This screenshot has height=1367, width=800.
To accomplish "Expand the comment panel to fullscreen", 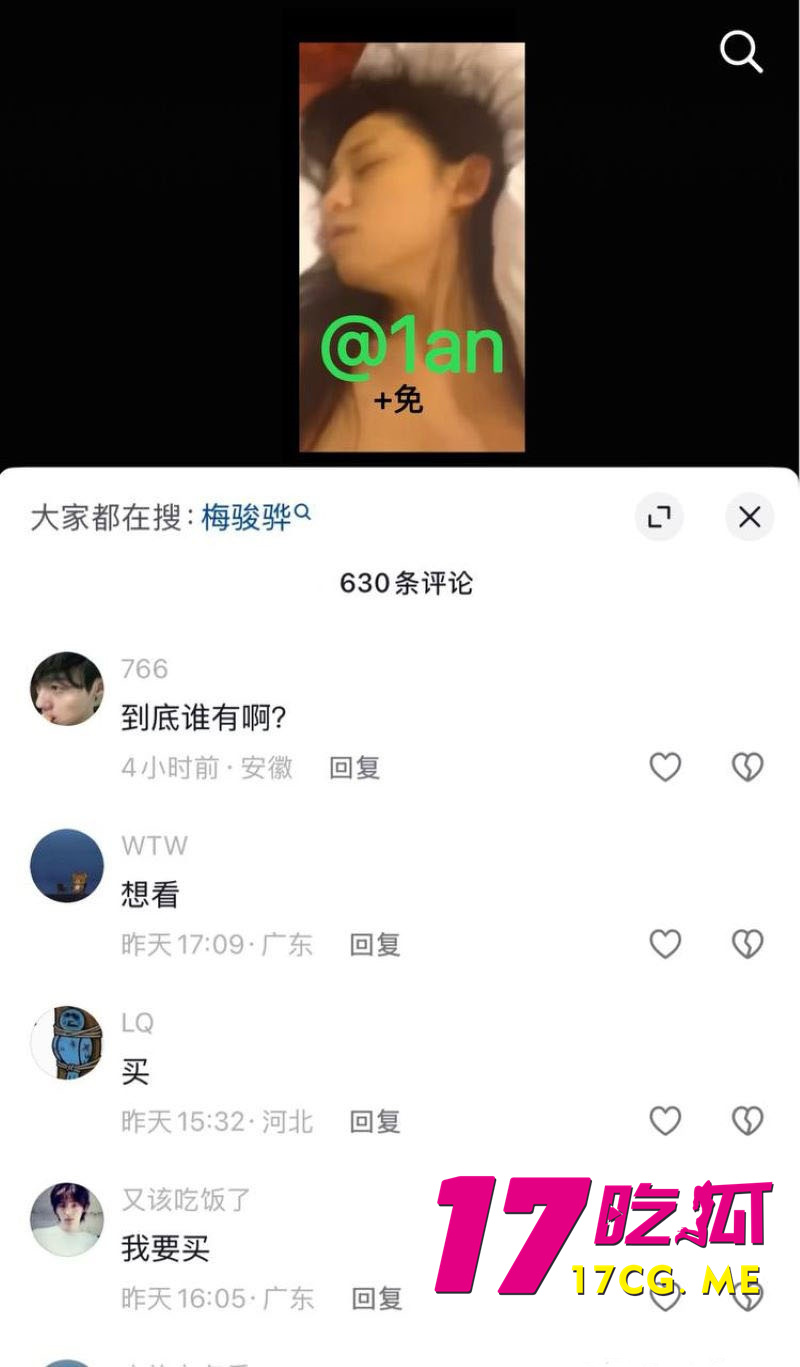I will click(659, 517).
